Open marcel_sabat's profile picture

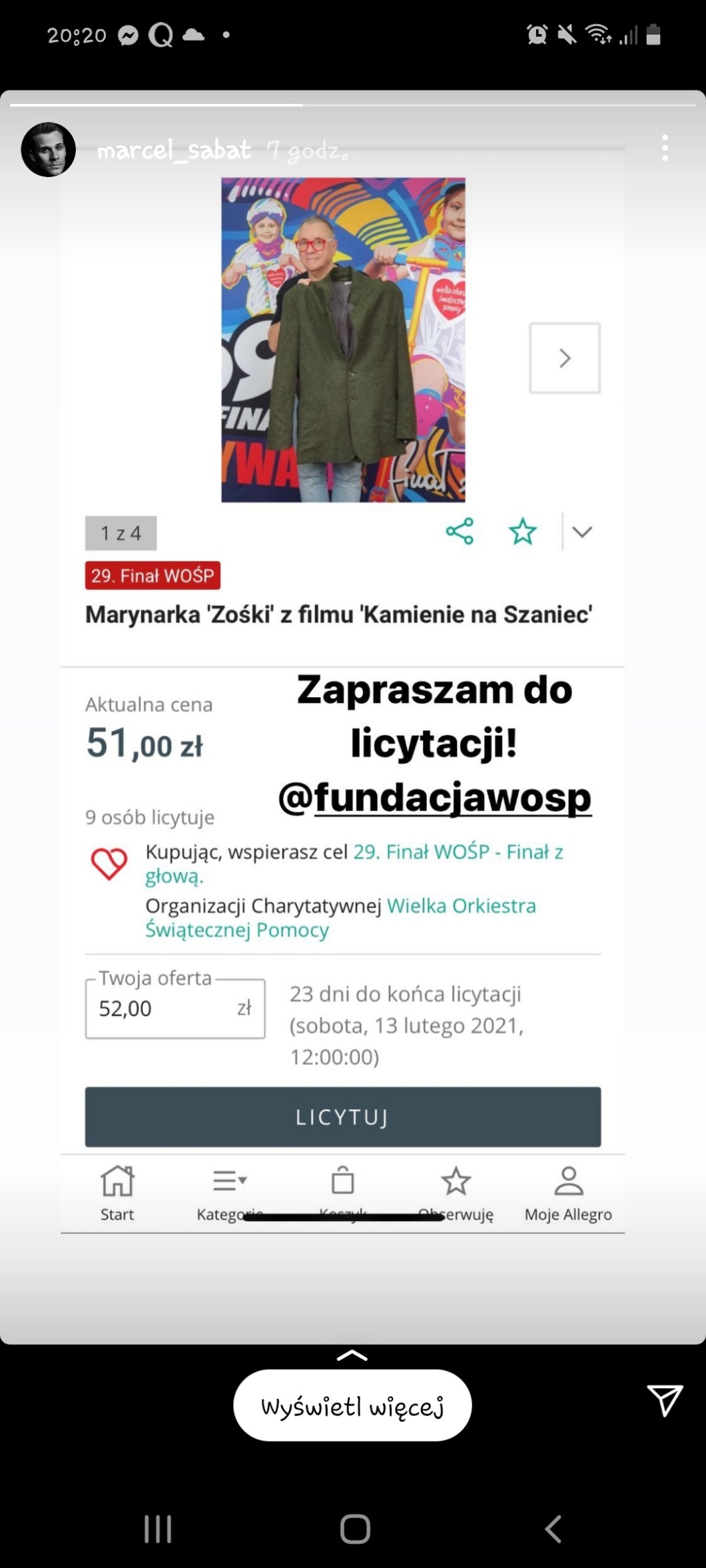coord(48,149)
